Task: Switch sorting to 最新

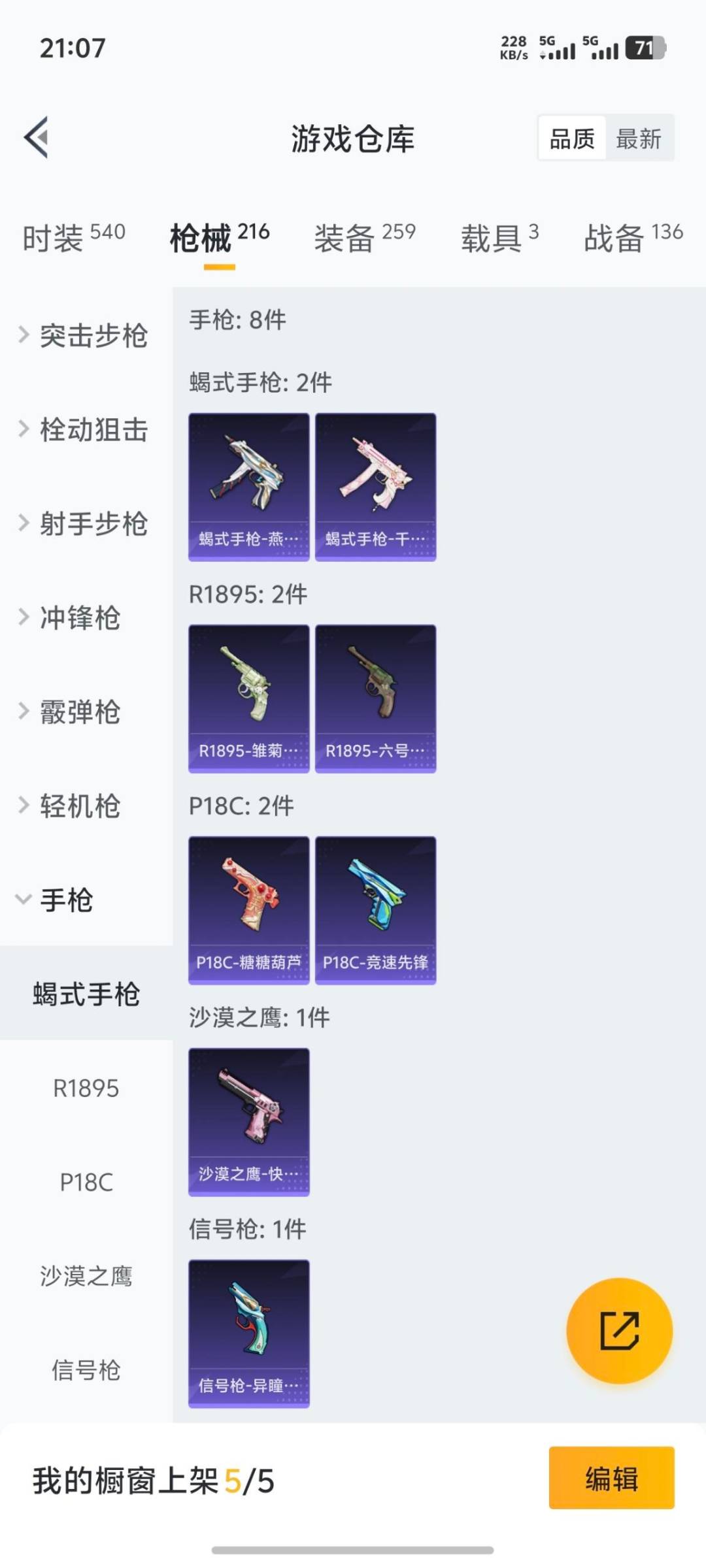Action: coord(639,139)
